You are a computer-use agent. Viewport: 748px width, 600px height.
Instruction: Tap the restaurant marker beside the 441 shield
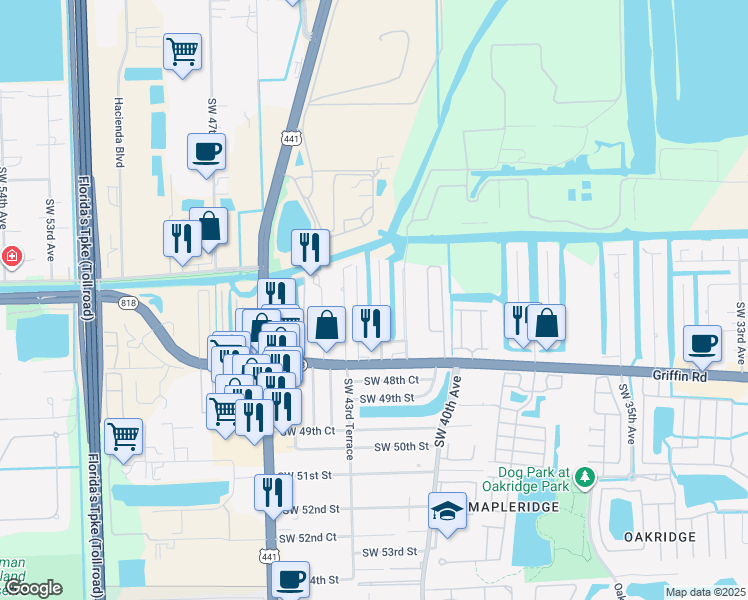tap(310, 247)
